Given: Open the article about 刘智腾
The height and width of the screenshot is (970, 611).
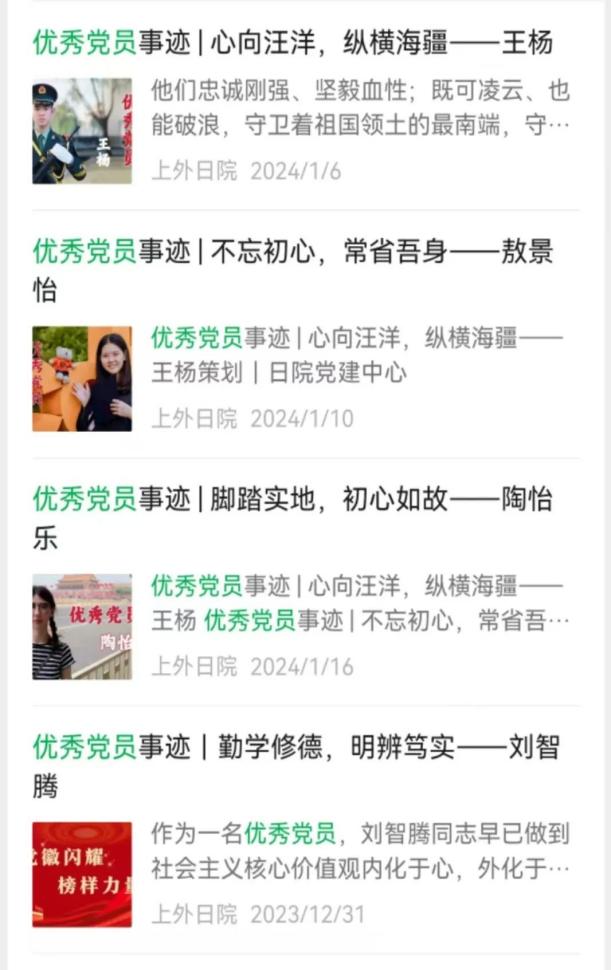Looking at the screenshot, I should [x=292, y=747].
